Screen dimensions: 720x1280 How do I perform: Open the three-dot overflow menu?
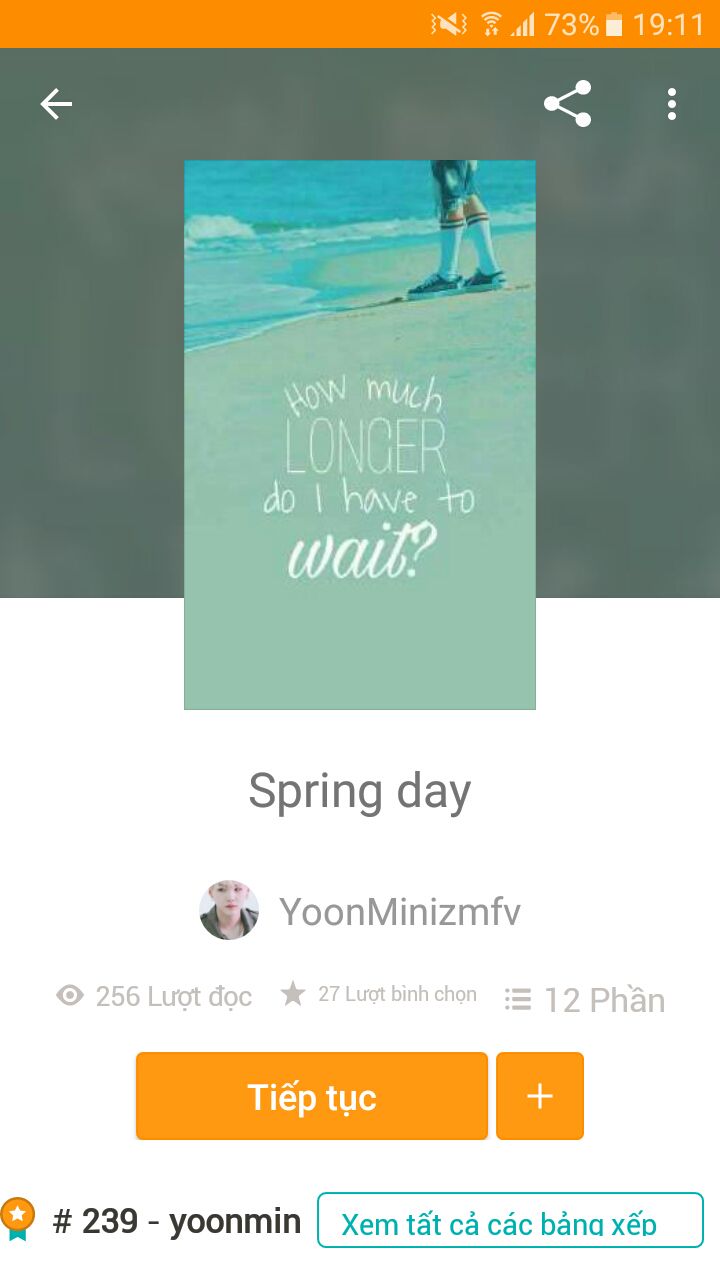coord(672,104)
